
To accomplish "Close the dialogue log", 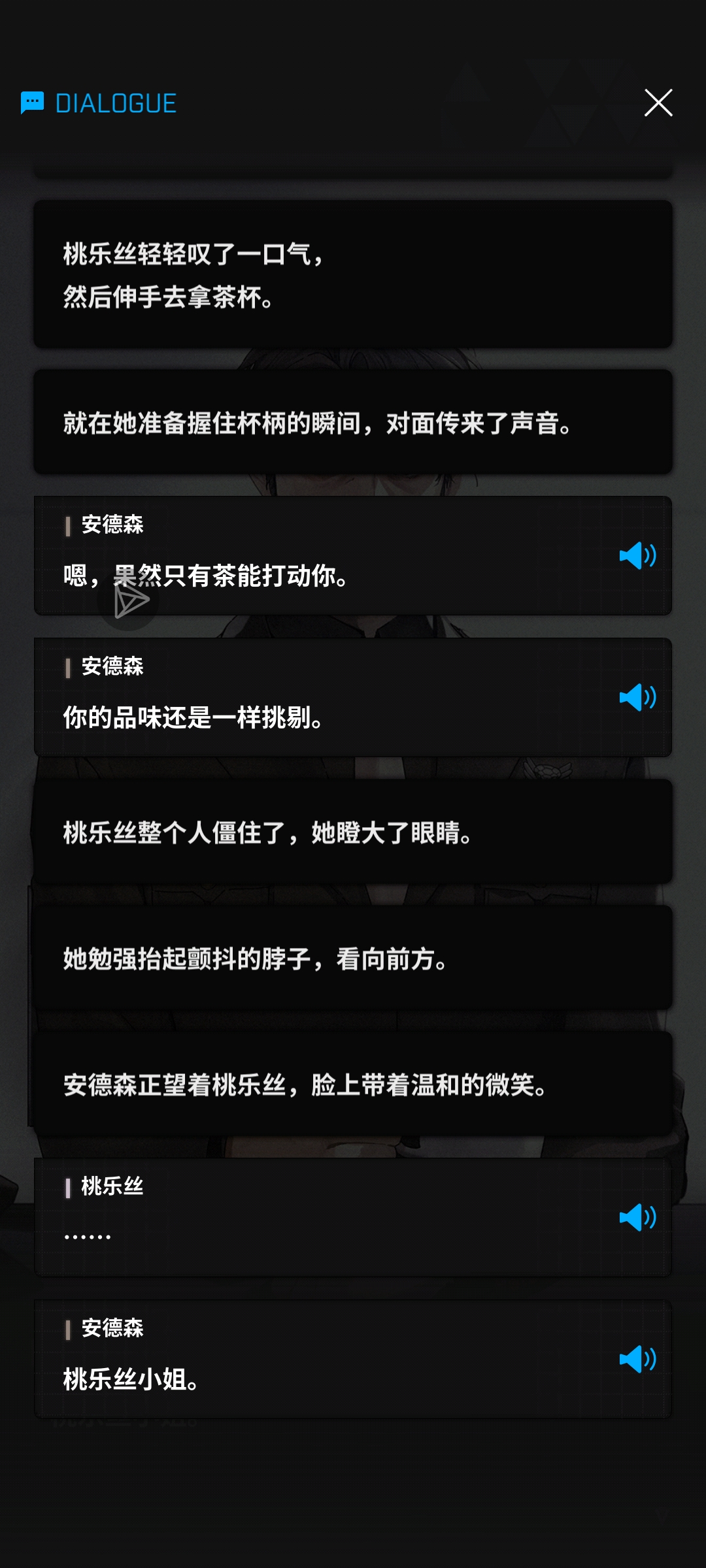I will pyautogui.click(x=658, y=103).
